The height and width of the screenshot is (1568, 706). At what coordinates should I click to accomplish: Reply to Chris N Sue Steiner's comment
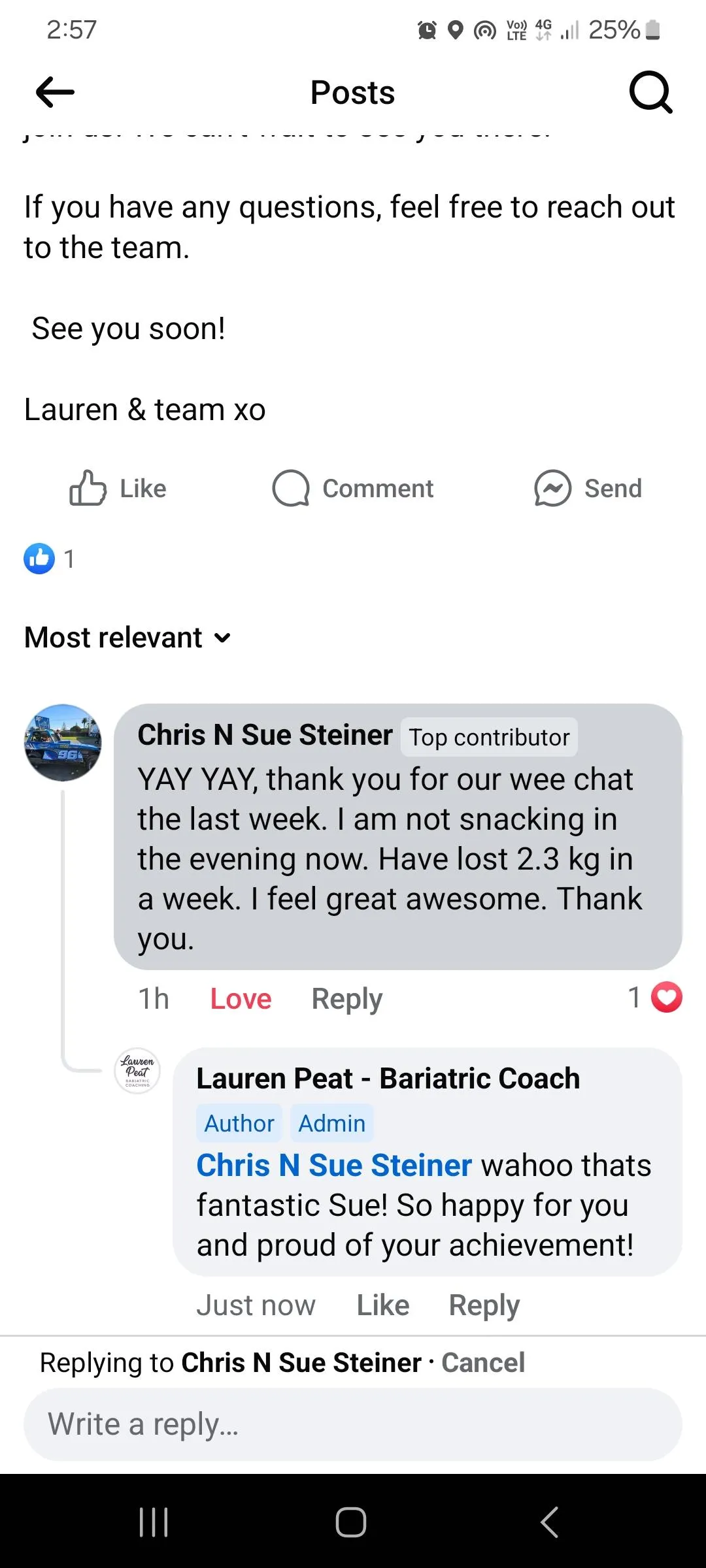coord(346,998)
